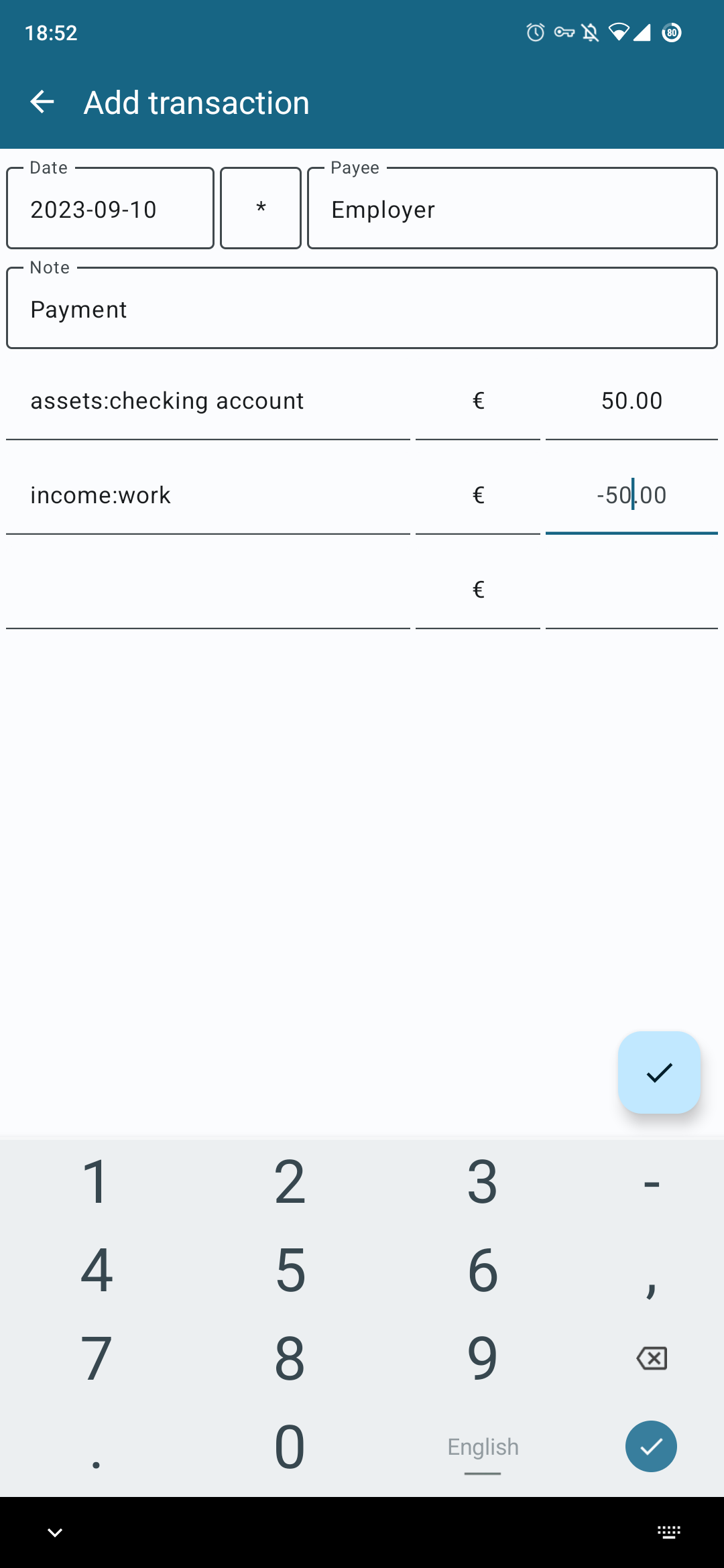The height and width of the screenshot is (1568, 724).
Task: Navigate back using the arrow icon
Action: [x=42, y=102]
